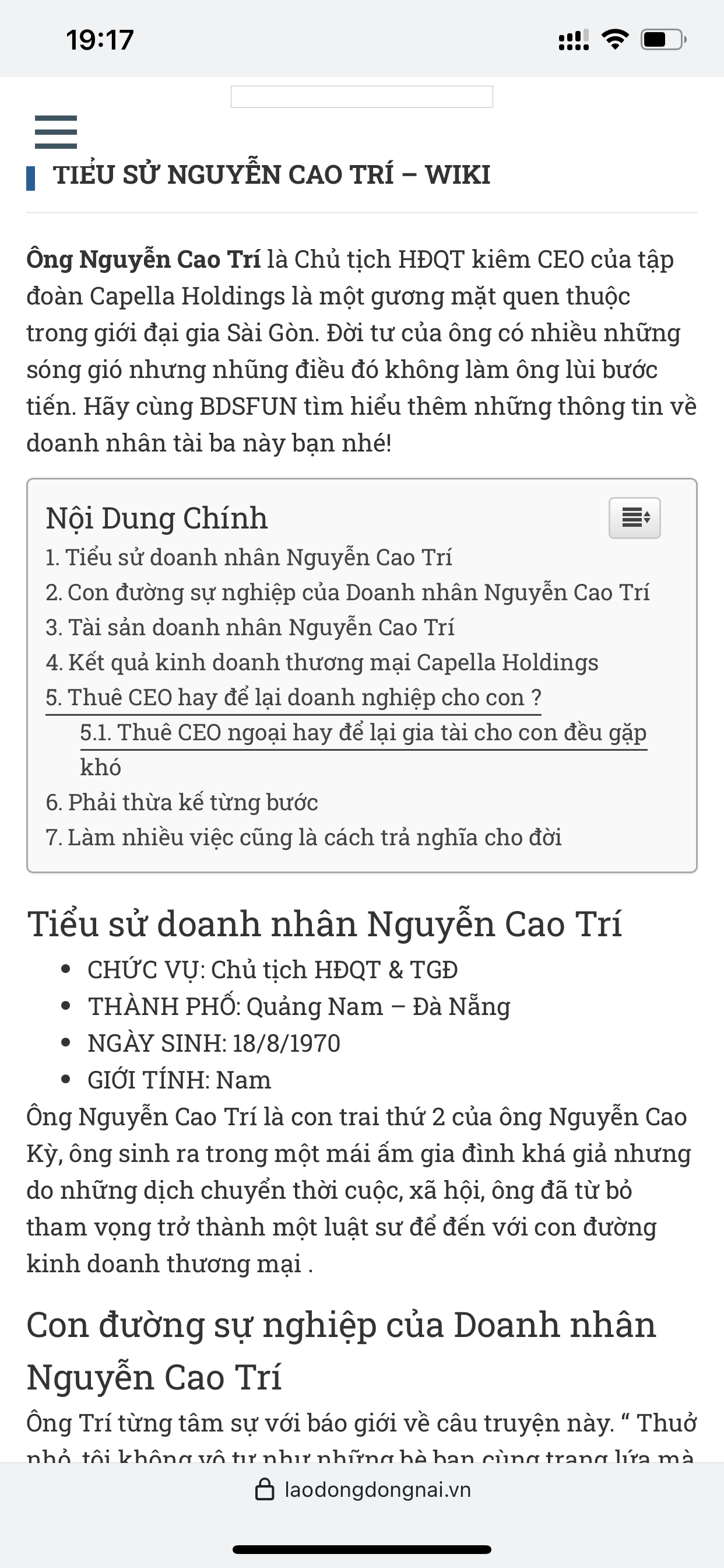
Task: Go to Con đường sự nghiệp section
Action: click(x=347, y=593)
